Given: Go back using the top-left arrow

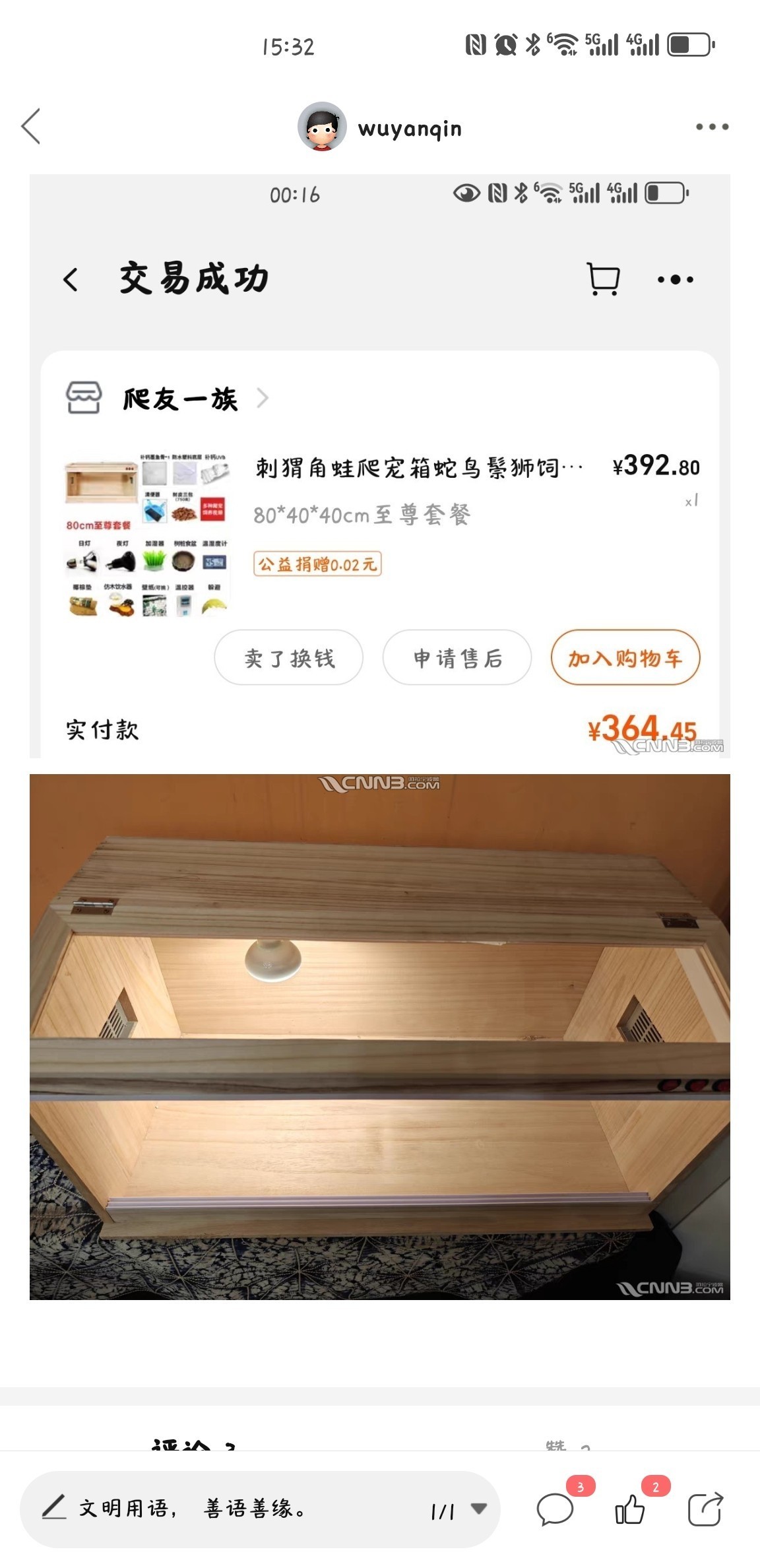Looking at the screenshot, I should (x=31, y=126).
